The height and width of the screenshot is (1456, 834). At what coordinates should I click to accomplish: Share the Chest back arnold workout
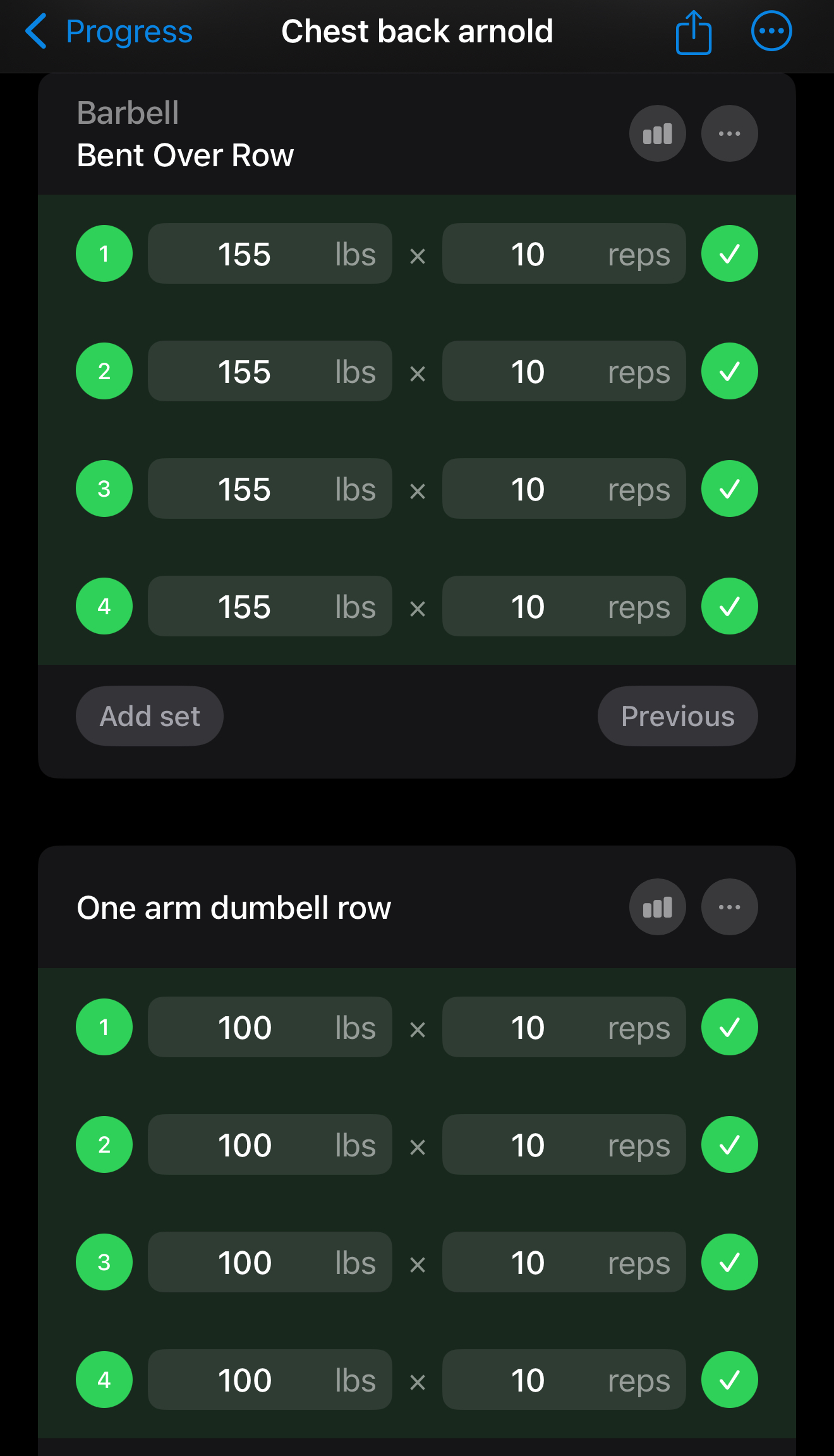[693, 32]
